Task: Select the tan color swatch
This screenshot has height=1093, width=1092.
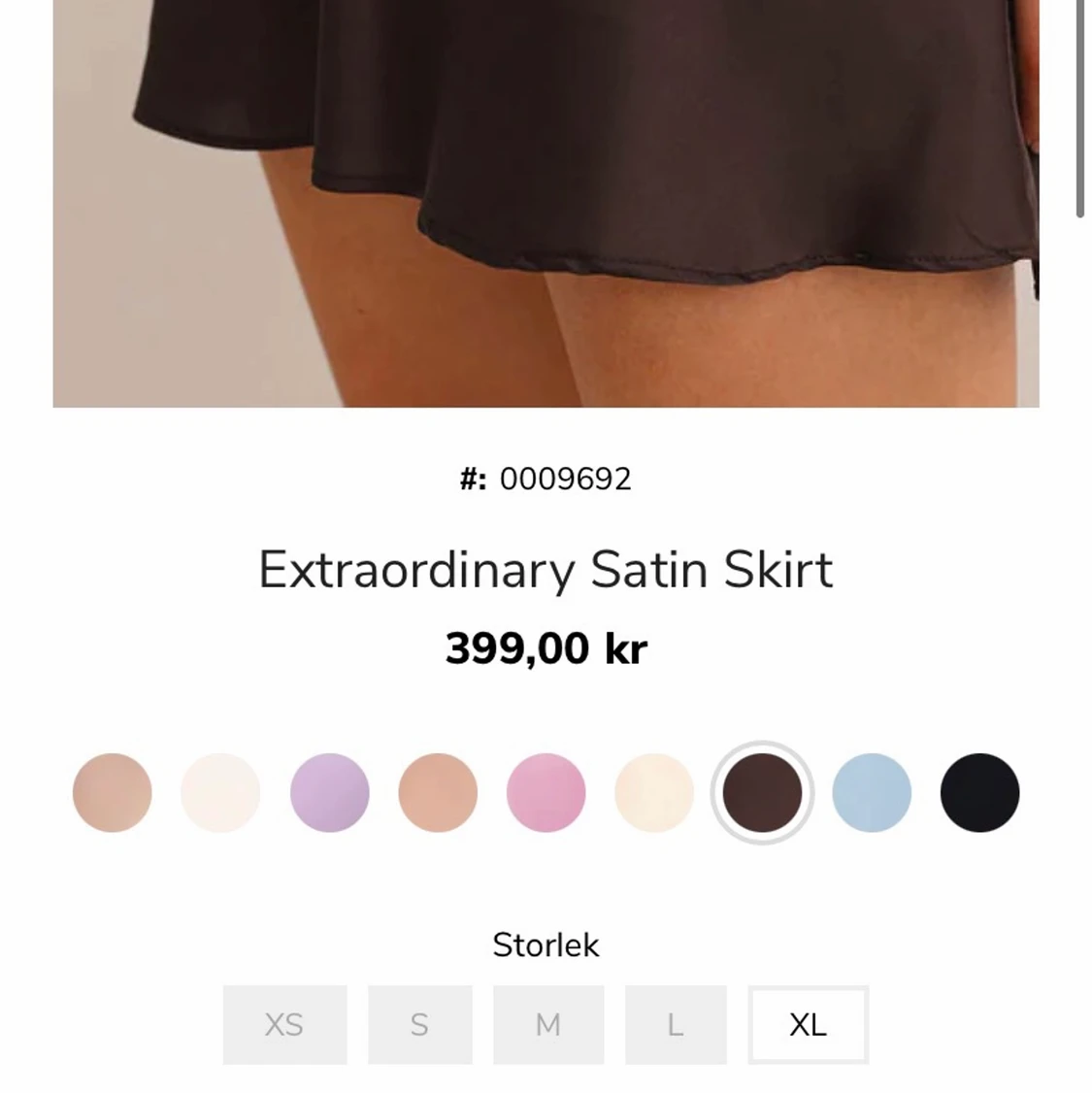Action: pyautogui.click(x=438, y=792)
